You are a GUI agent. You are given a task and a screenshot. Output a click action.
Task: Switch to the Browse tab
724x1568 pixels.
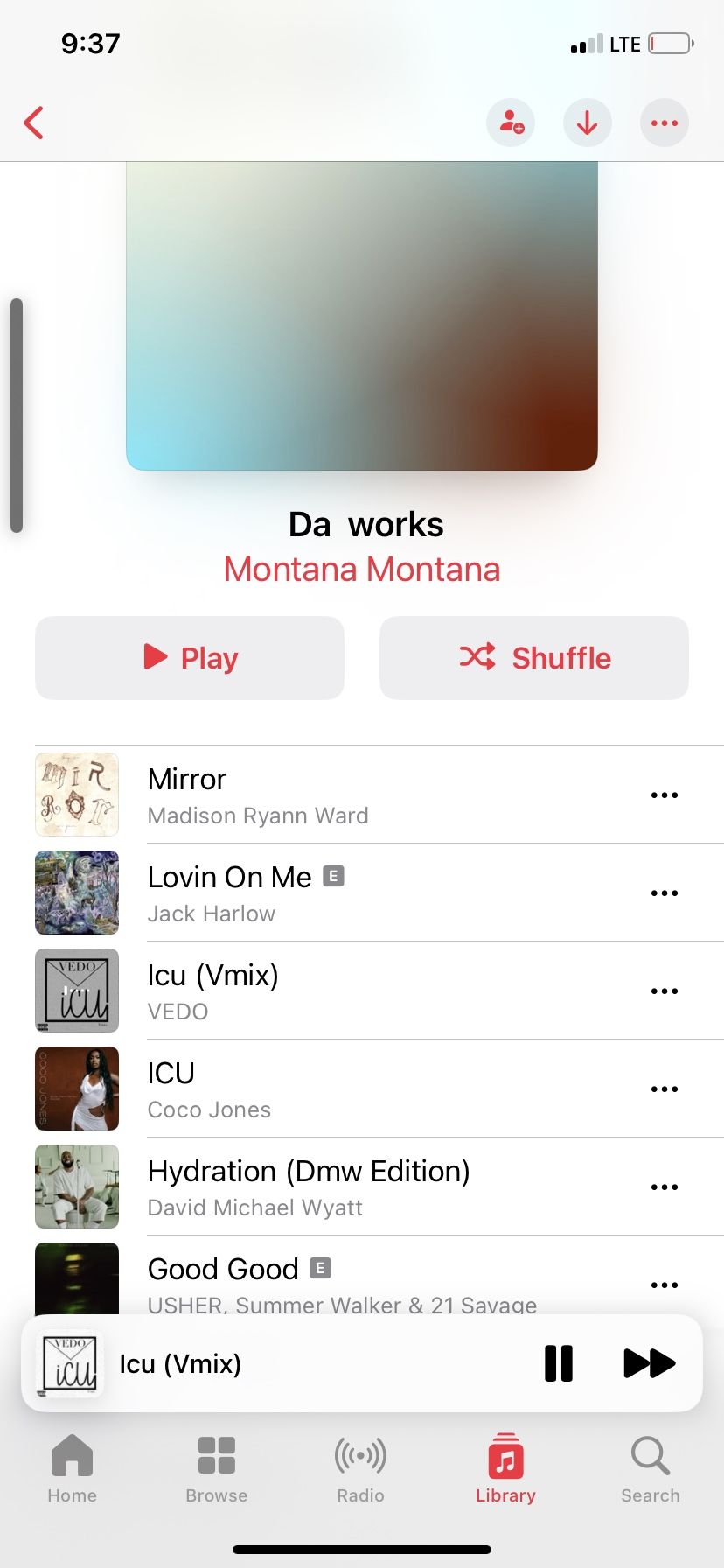[217, 1470]
